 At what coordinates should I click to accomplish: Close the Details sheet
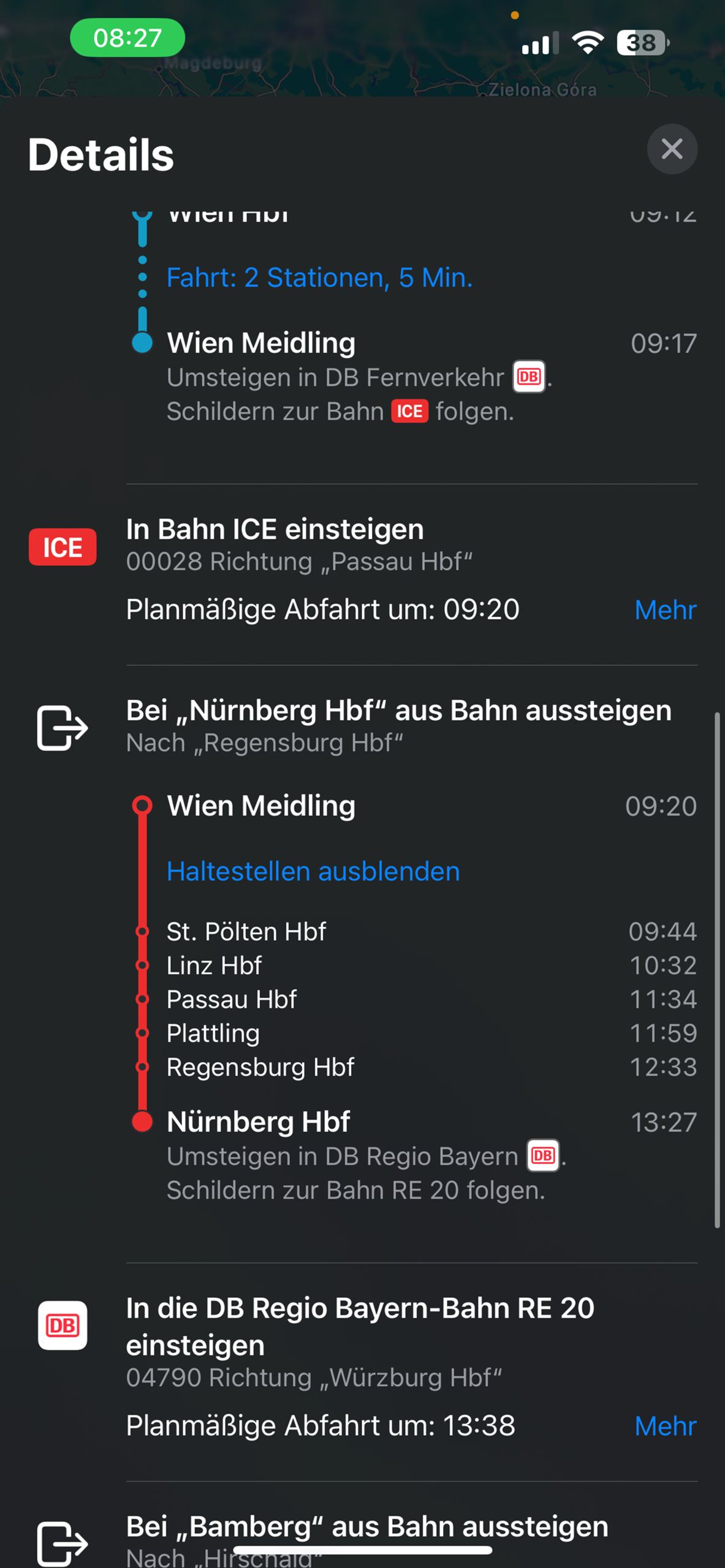672,149
